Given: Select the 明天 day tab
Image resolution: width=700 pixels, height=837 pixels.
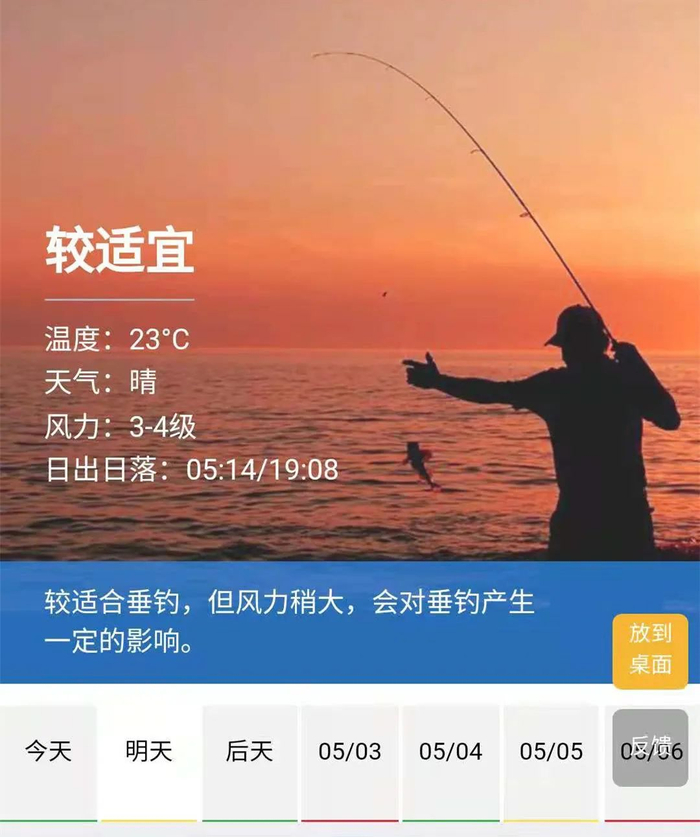Looking at the screenshot, I should point(149,751).
